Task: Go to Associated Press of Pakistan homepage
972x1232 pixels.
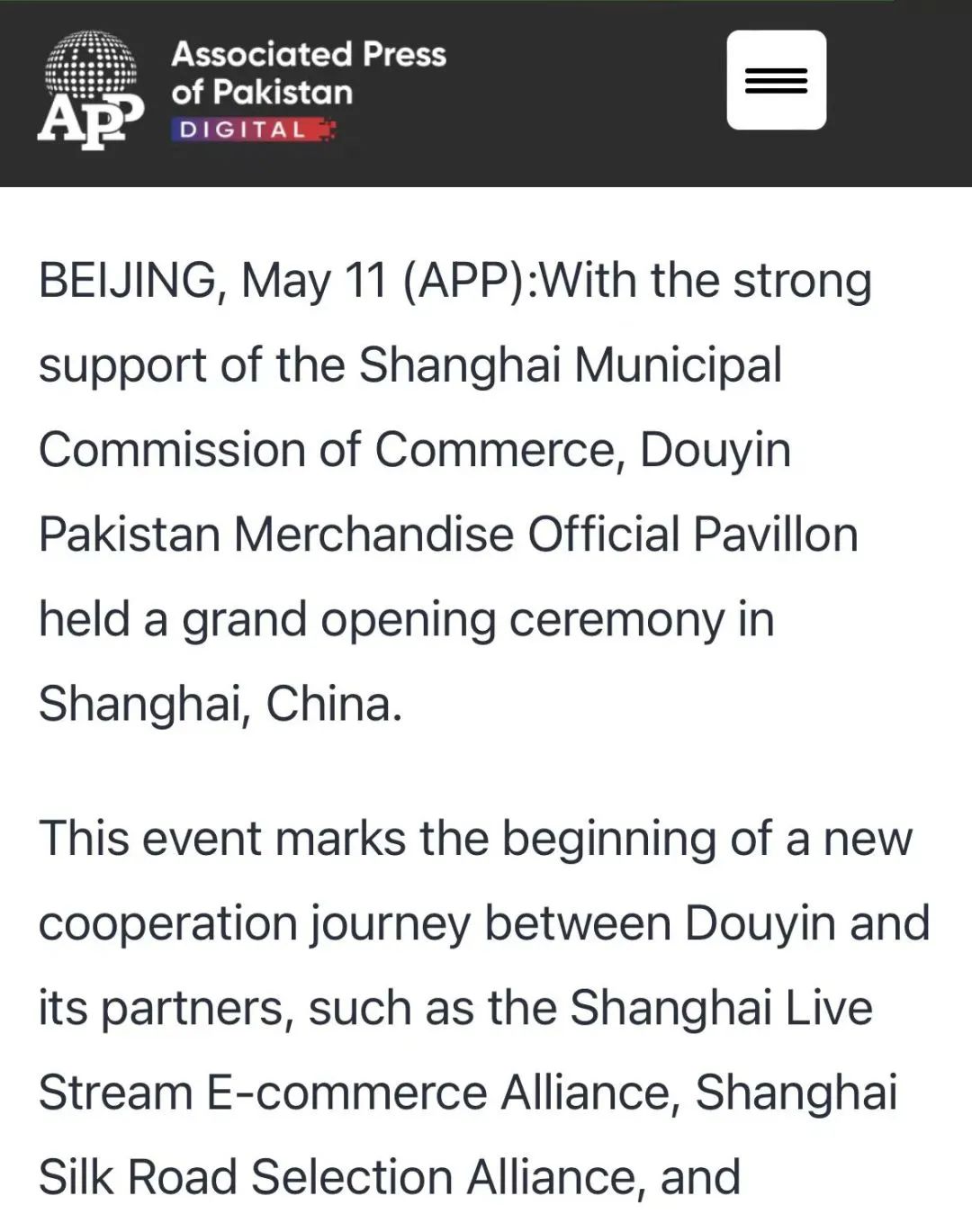Action: (x=243, y=90)
